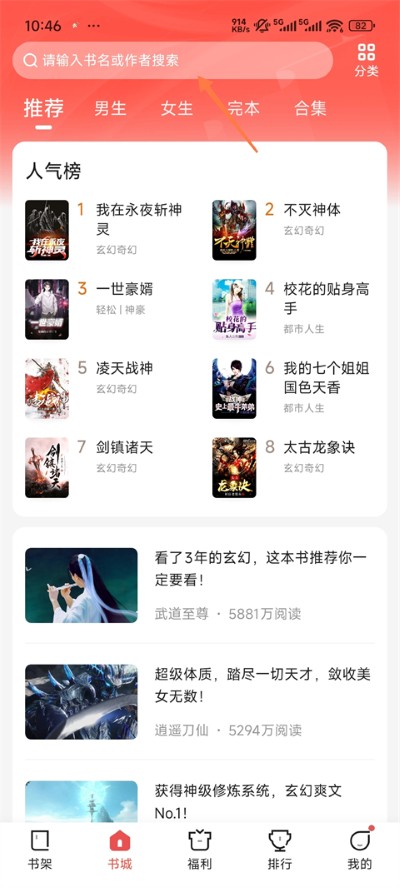Go to the 书架 bookshelf tab
400x888 pixels.
(x=40, y=851)
